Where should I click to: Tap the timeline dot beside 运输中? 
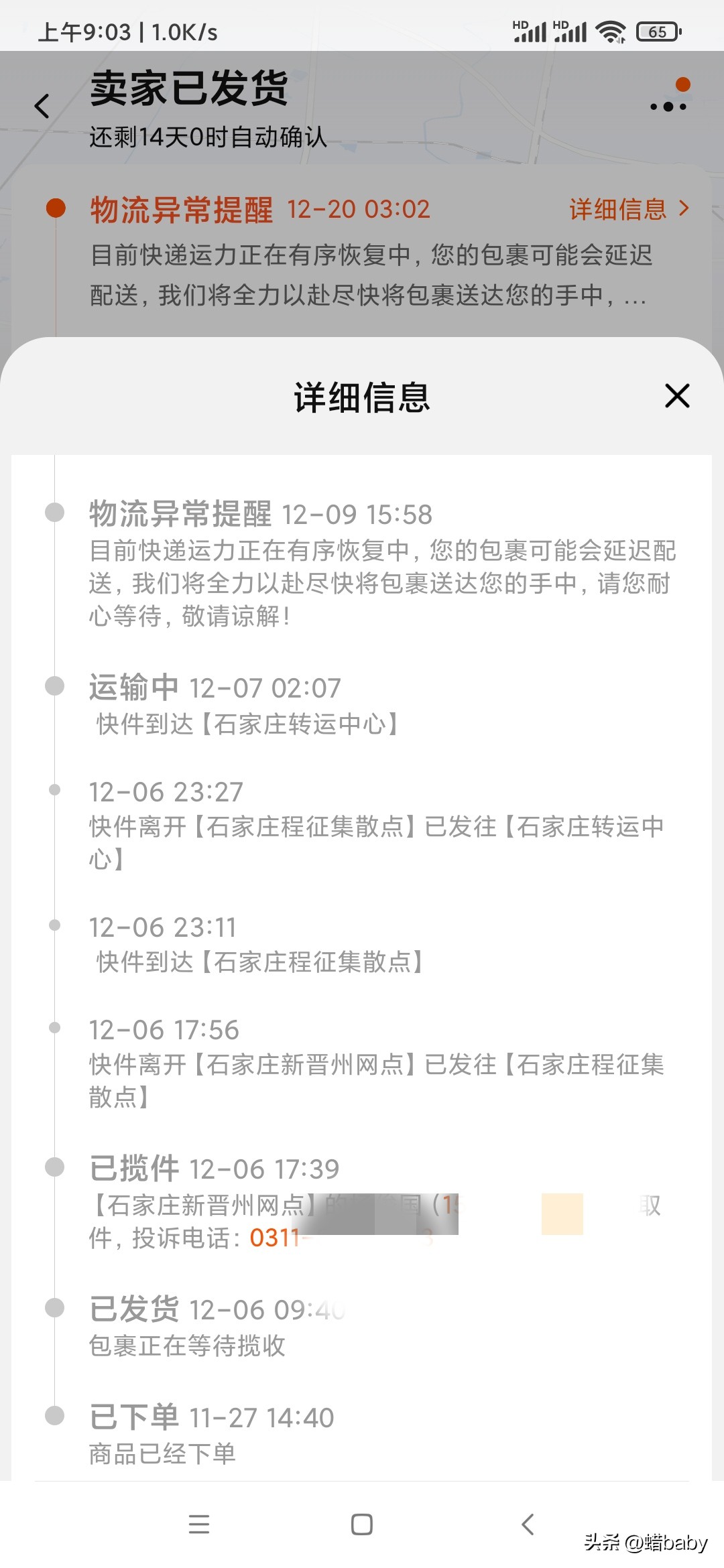click(54, 685)
